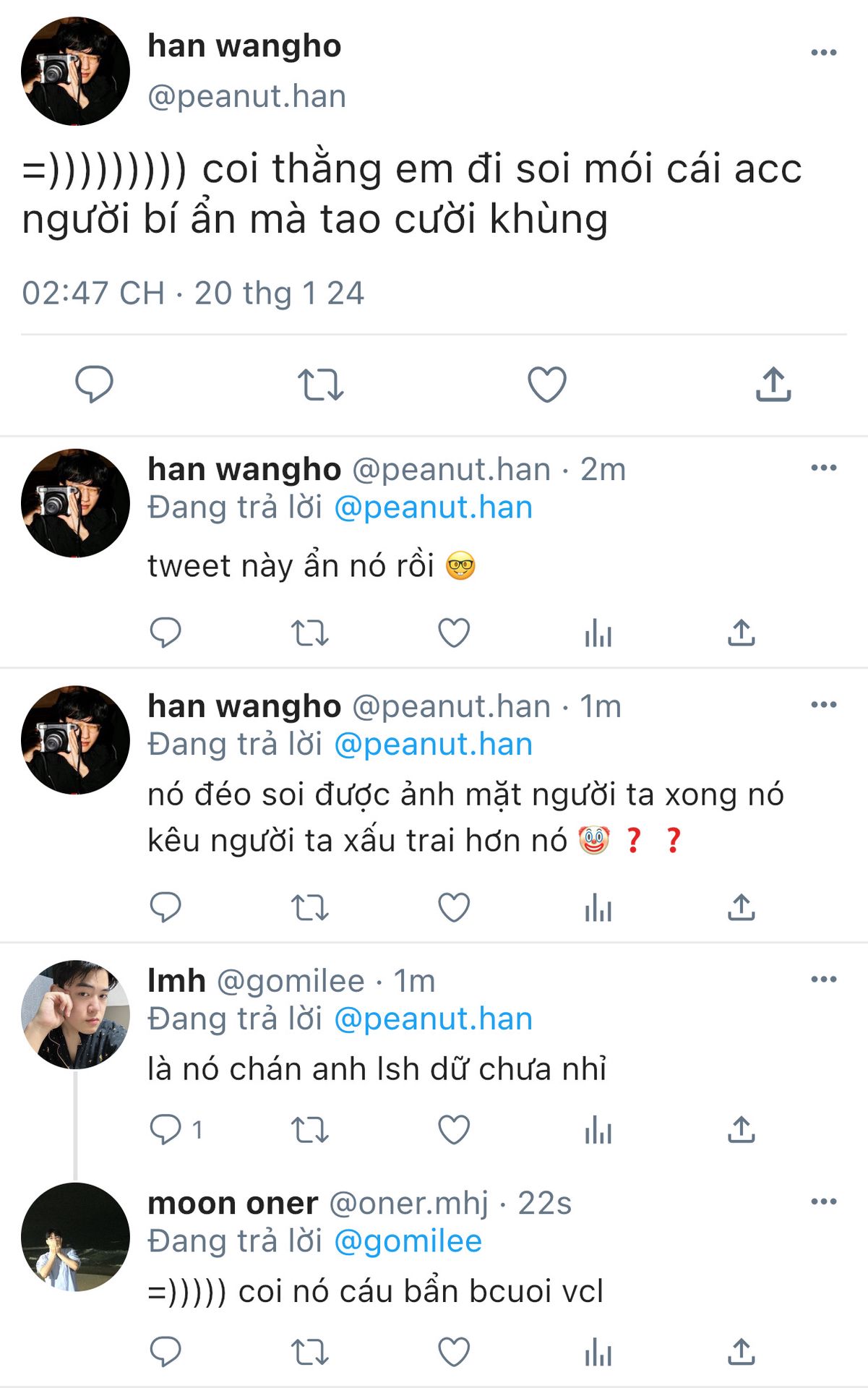
Task: View analytics for 'tweet này ẩn nó rồi'
Action: pyautogui.click(x=598, y=633)
